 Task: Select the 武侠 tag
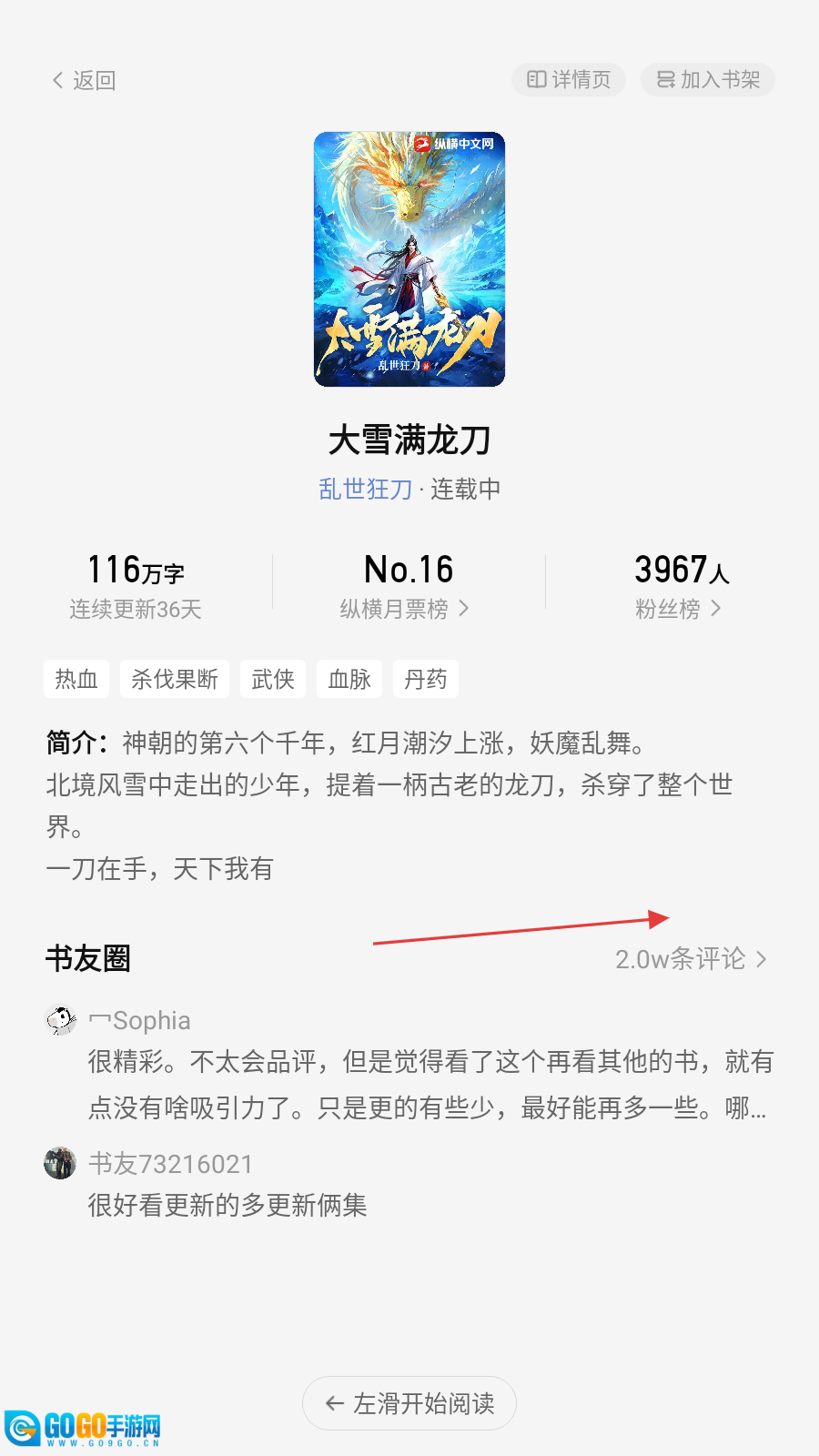273,679
